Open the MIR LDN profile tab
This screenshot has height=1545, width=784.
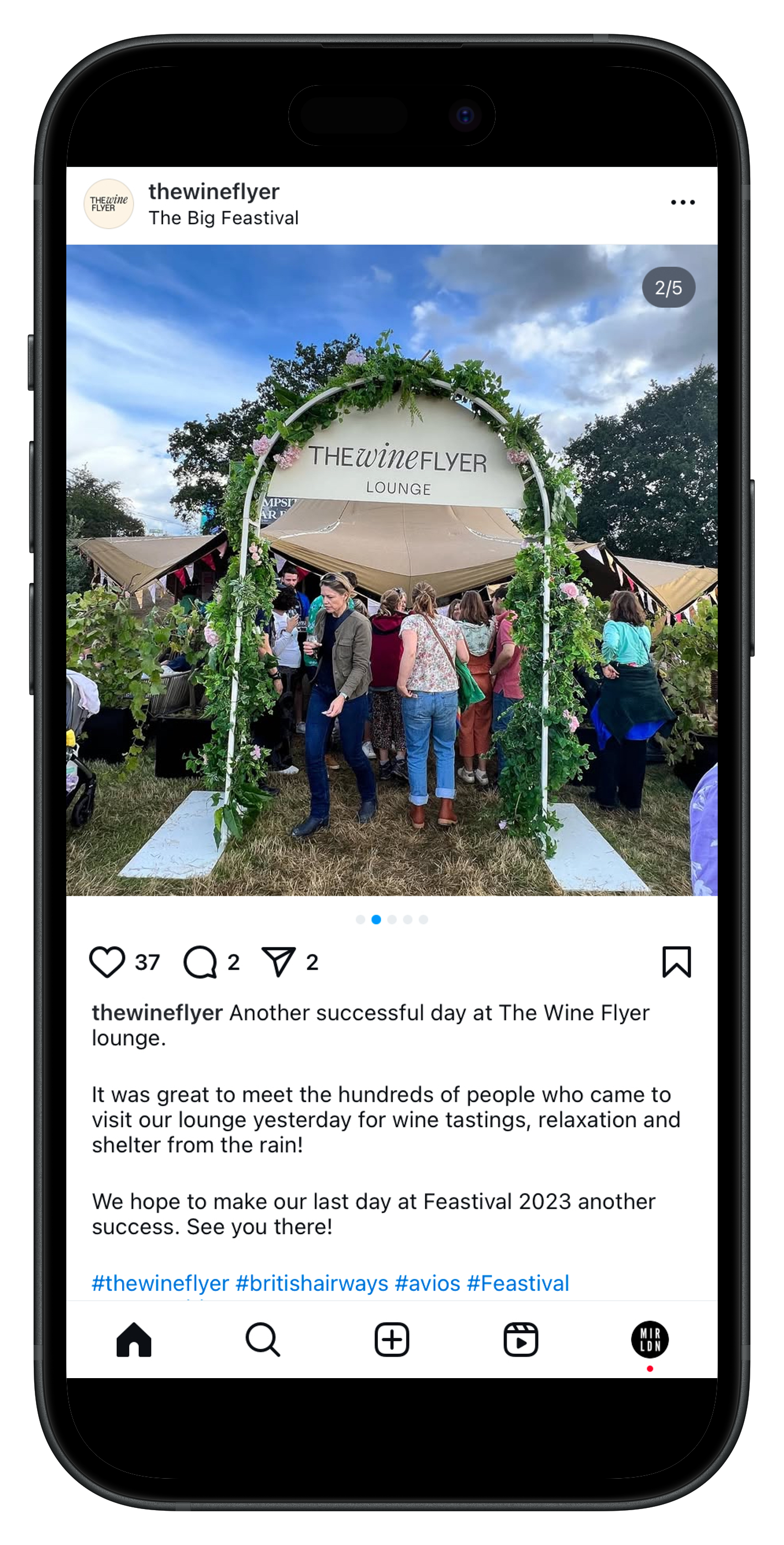click(x=650, y=1339)
